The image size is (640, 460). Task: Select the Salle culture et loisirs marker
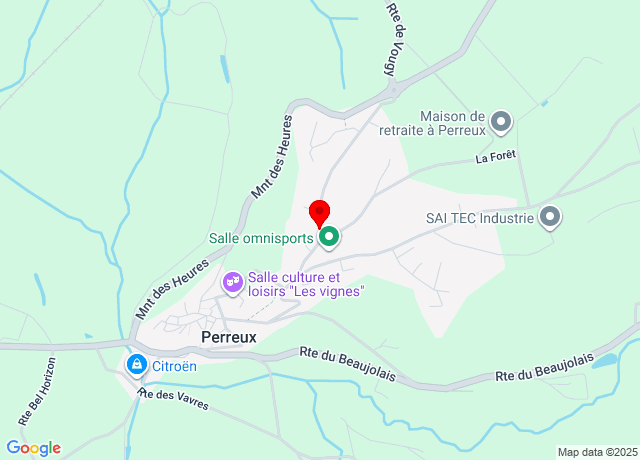[233, 284]
